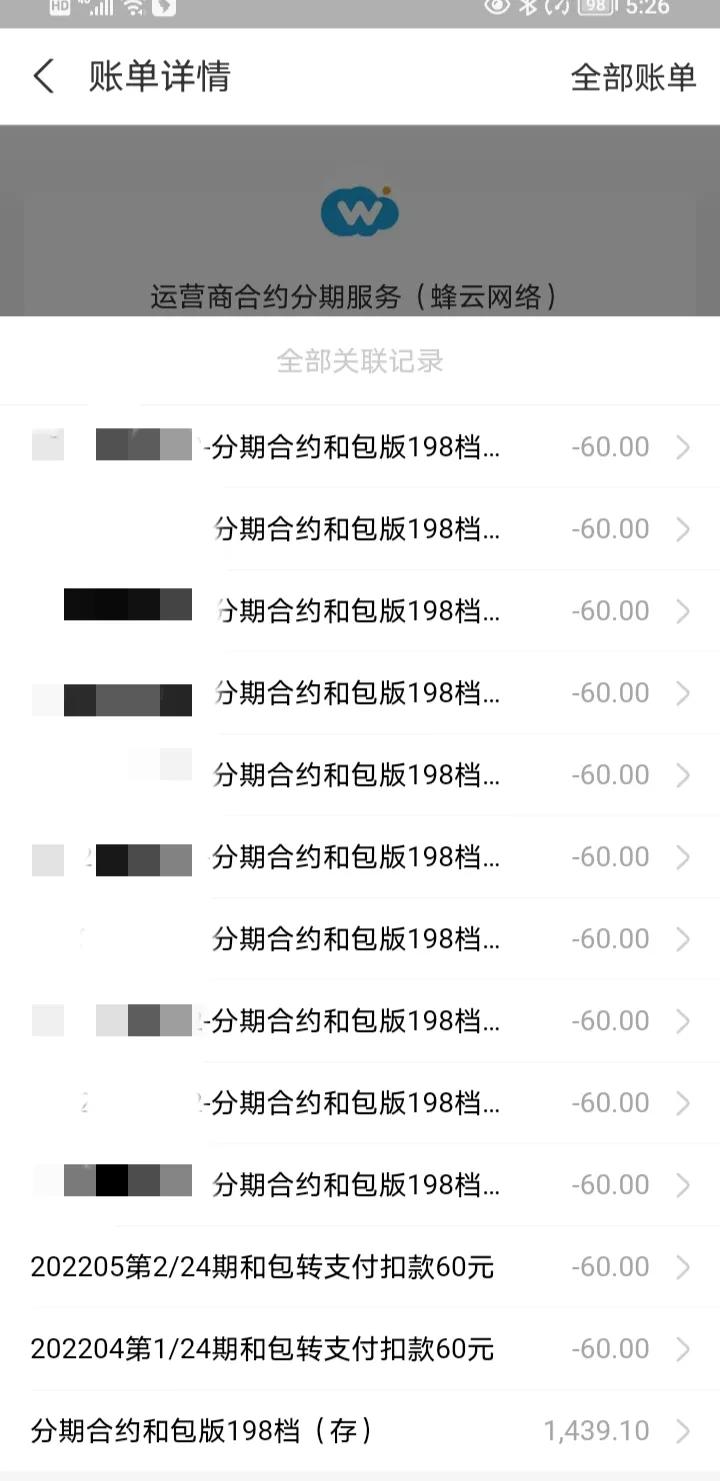The height and width of the screenshot is (1481, 720).
Task: Tap the back arrow on 账单详情
Action: (x=42, y=76)
